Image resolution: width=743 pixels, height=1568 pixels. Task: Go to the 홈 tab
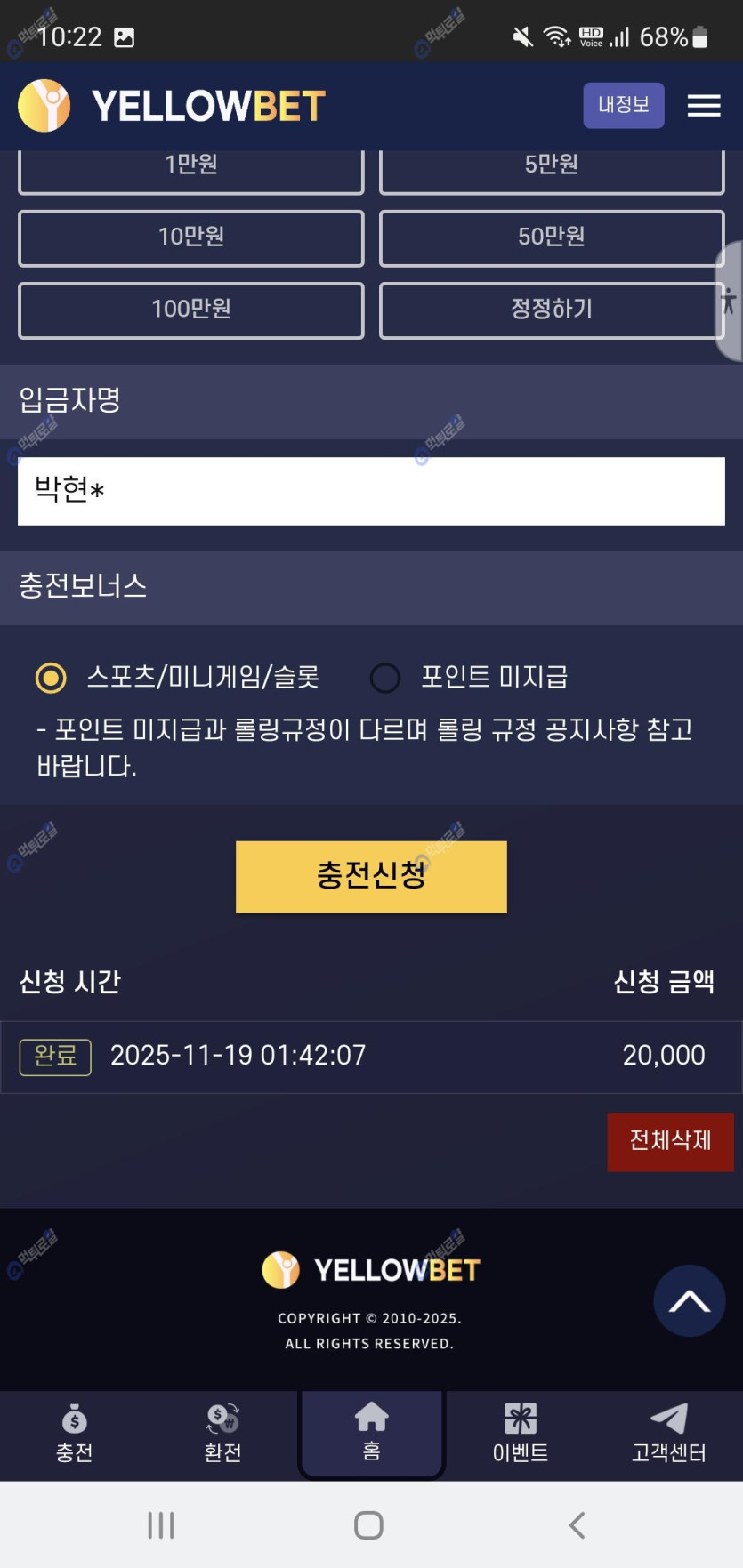[x=371, y=1434]
